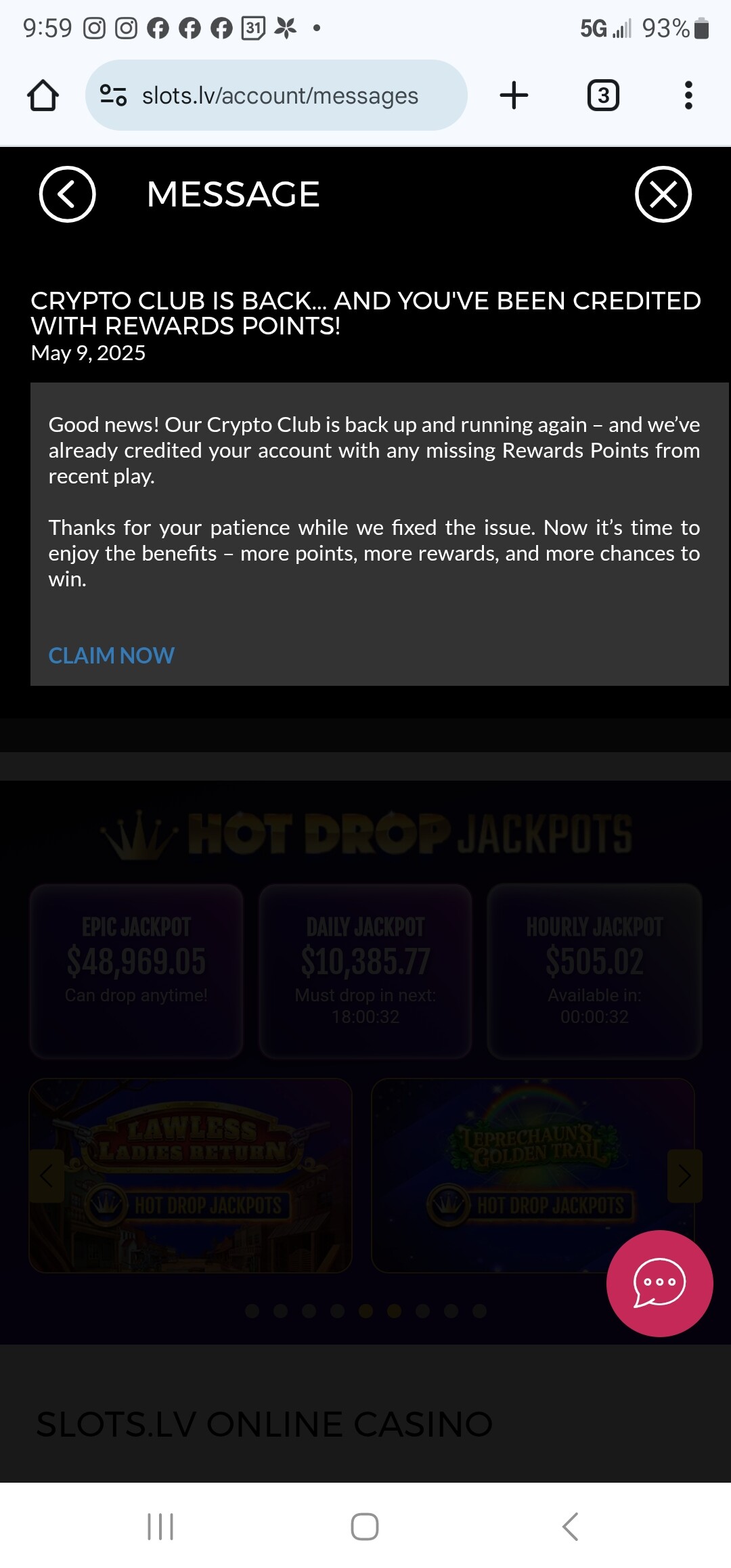Tap the CLAIM NOW link
Image resolution: width=731 pixels, height=1568 pixels.
coord(112,655)
